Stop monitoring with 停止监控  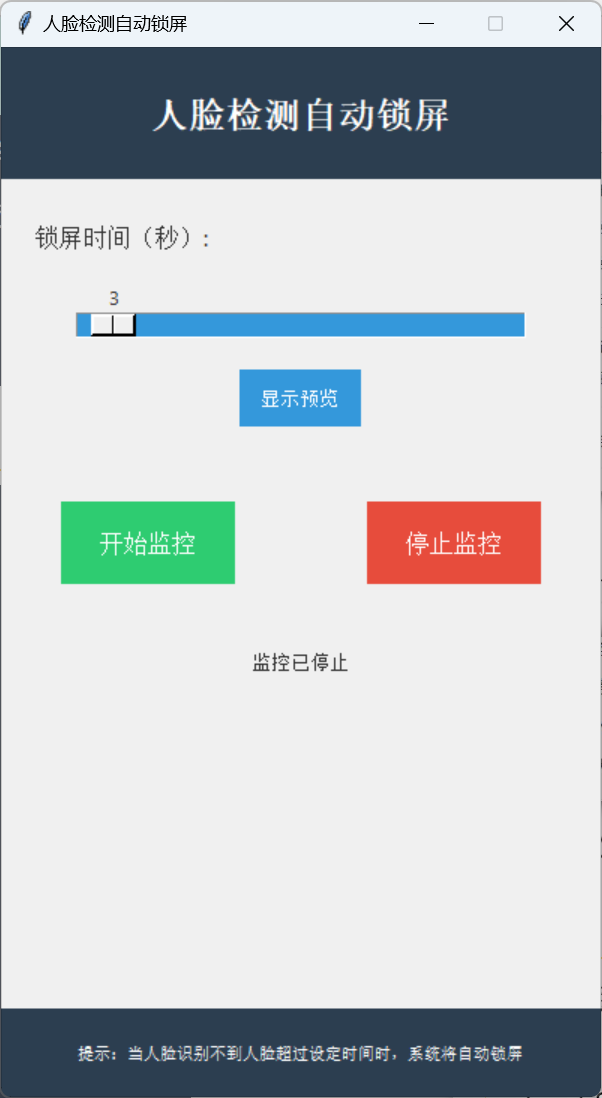(x=454, y=543)
